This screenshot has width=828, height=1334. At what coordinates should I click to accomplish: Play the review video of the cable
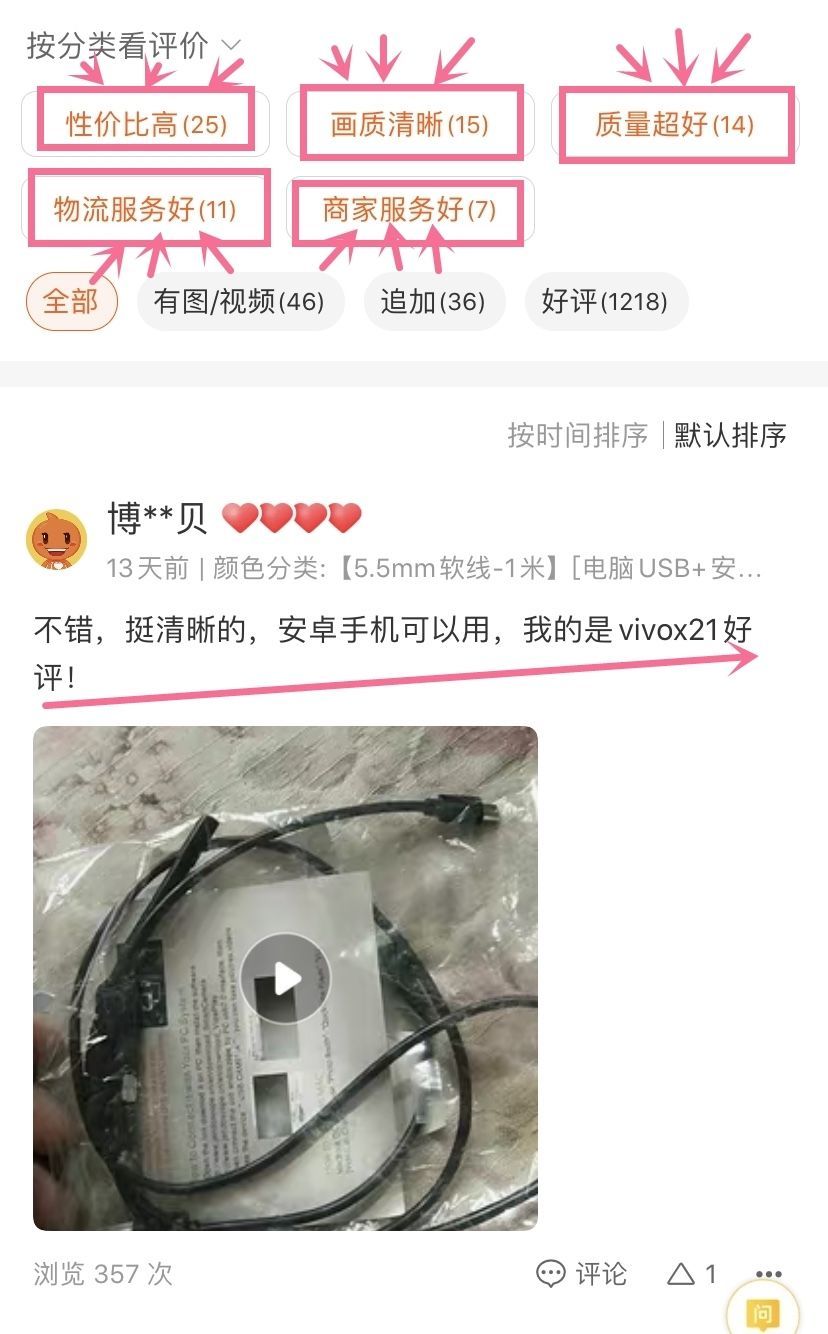click(286, 978)
